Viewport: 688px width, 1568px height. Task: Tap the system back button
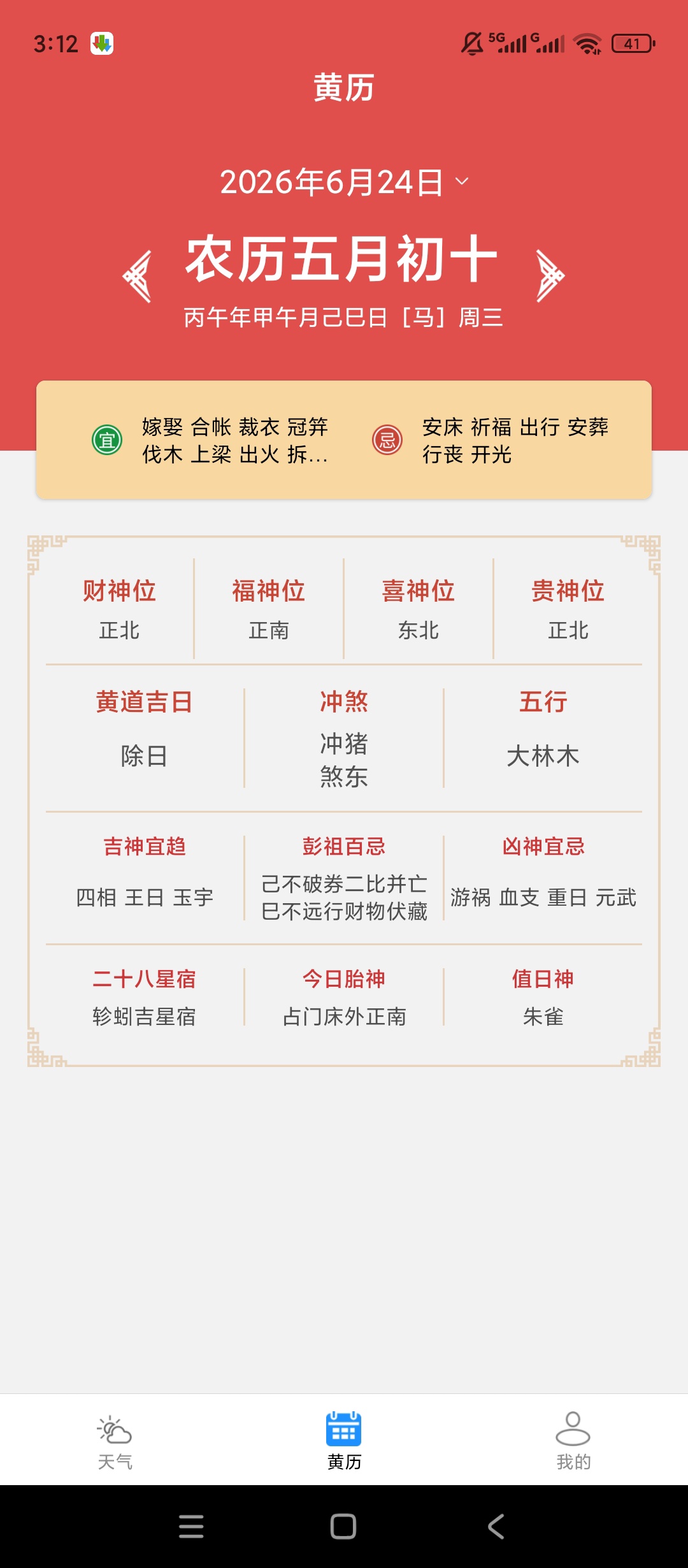[496, 1527]
